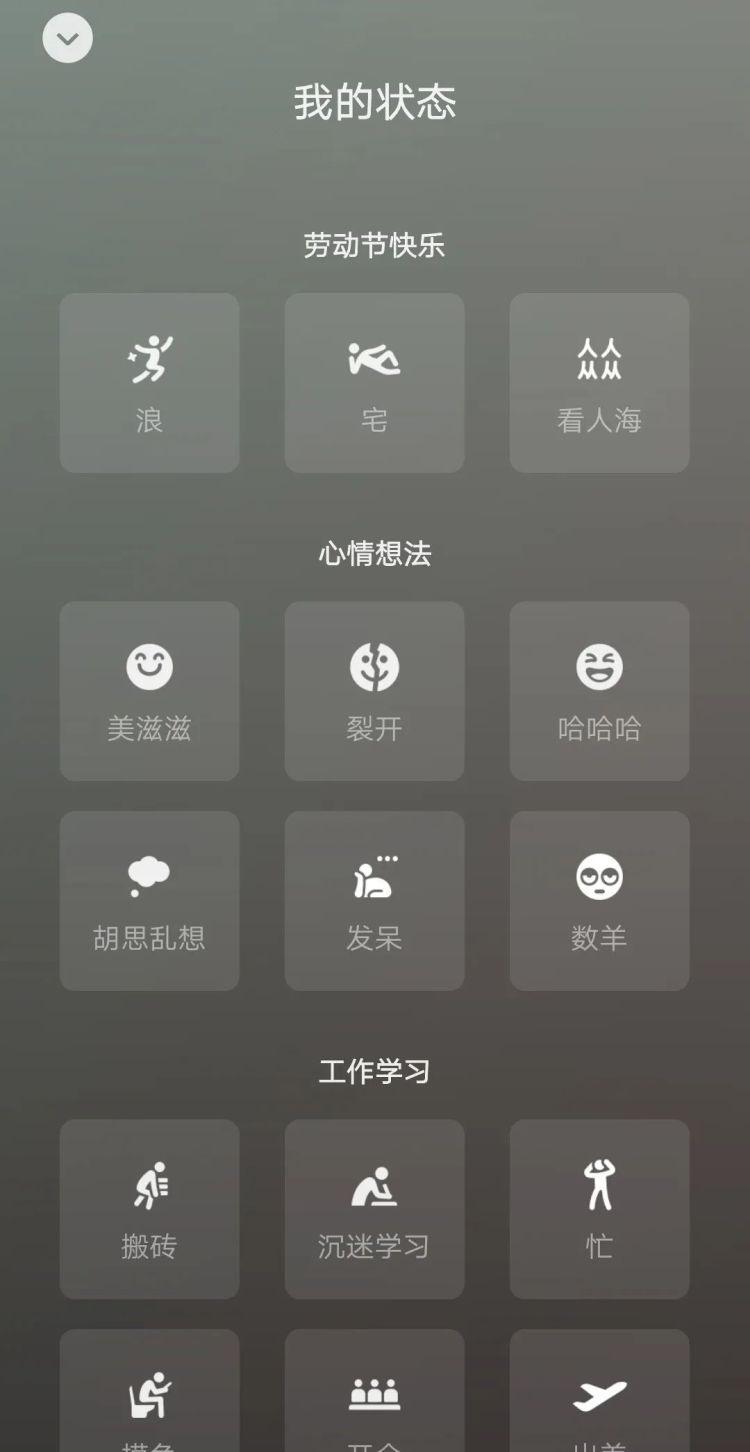This screenshot has height=1452, width=750.
Task: Select the 美滋滋 smiley face icon
Action: click(x=149, y=665)
